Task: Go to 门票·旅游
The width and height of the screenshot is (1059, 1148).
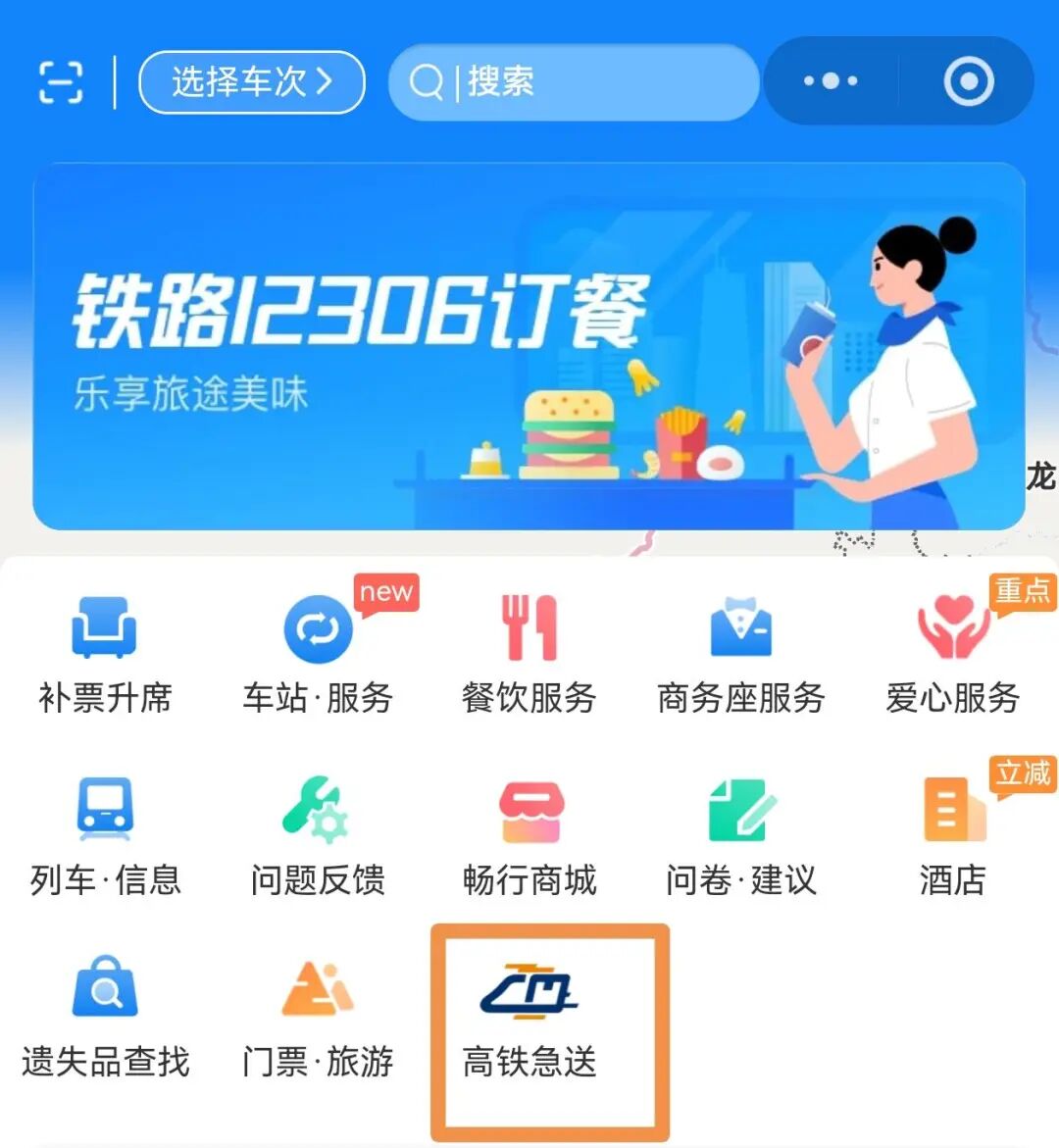Action: click(318, 1017)
